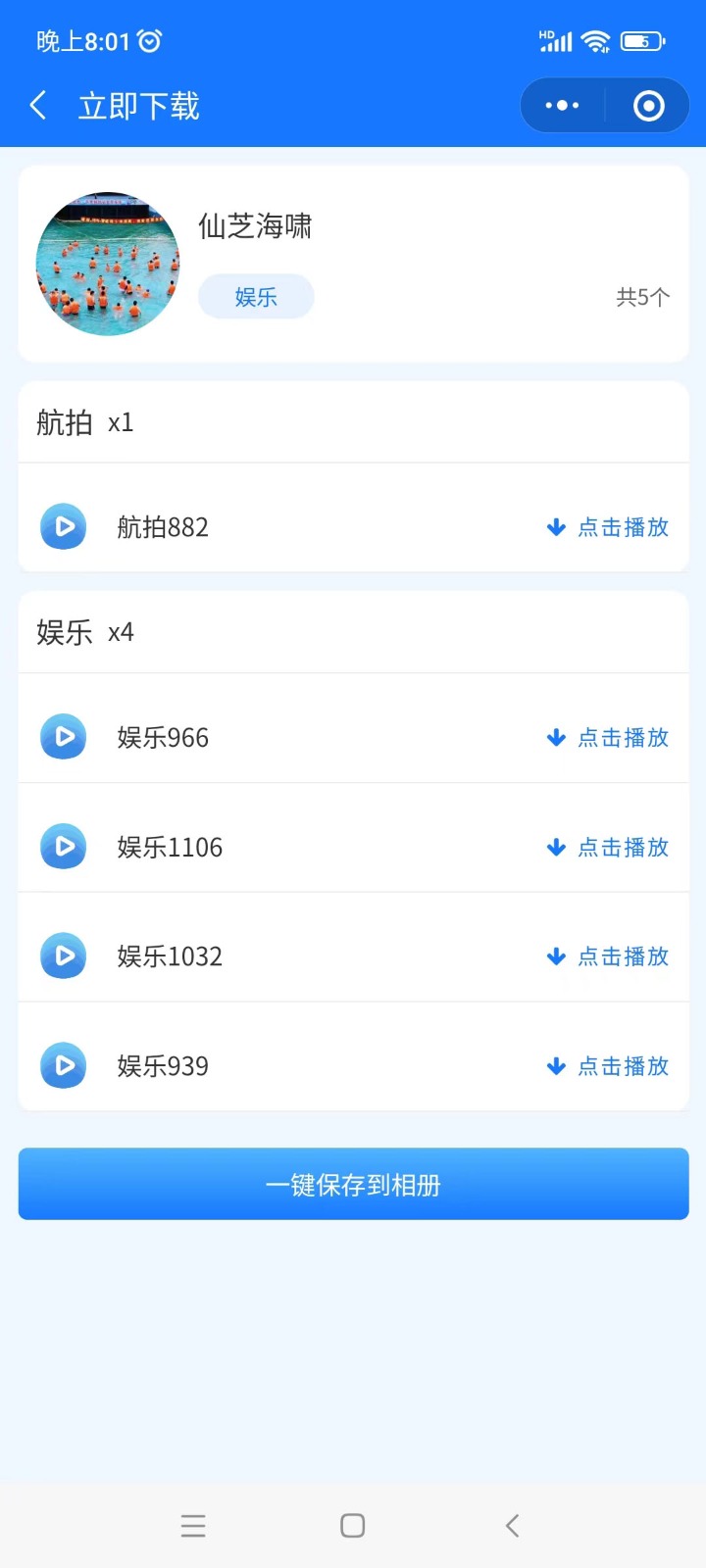Tap 点击播放 next to 航拍882

click(608, 527)
